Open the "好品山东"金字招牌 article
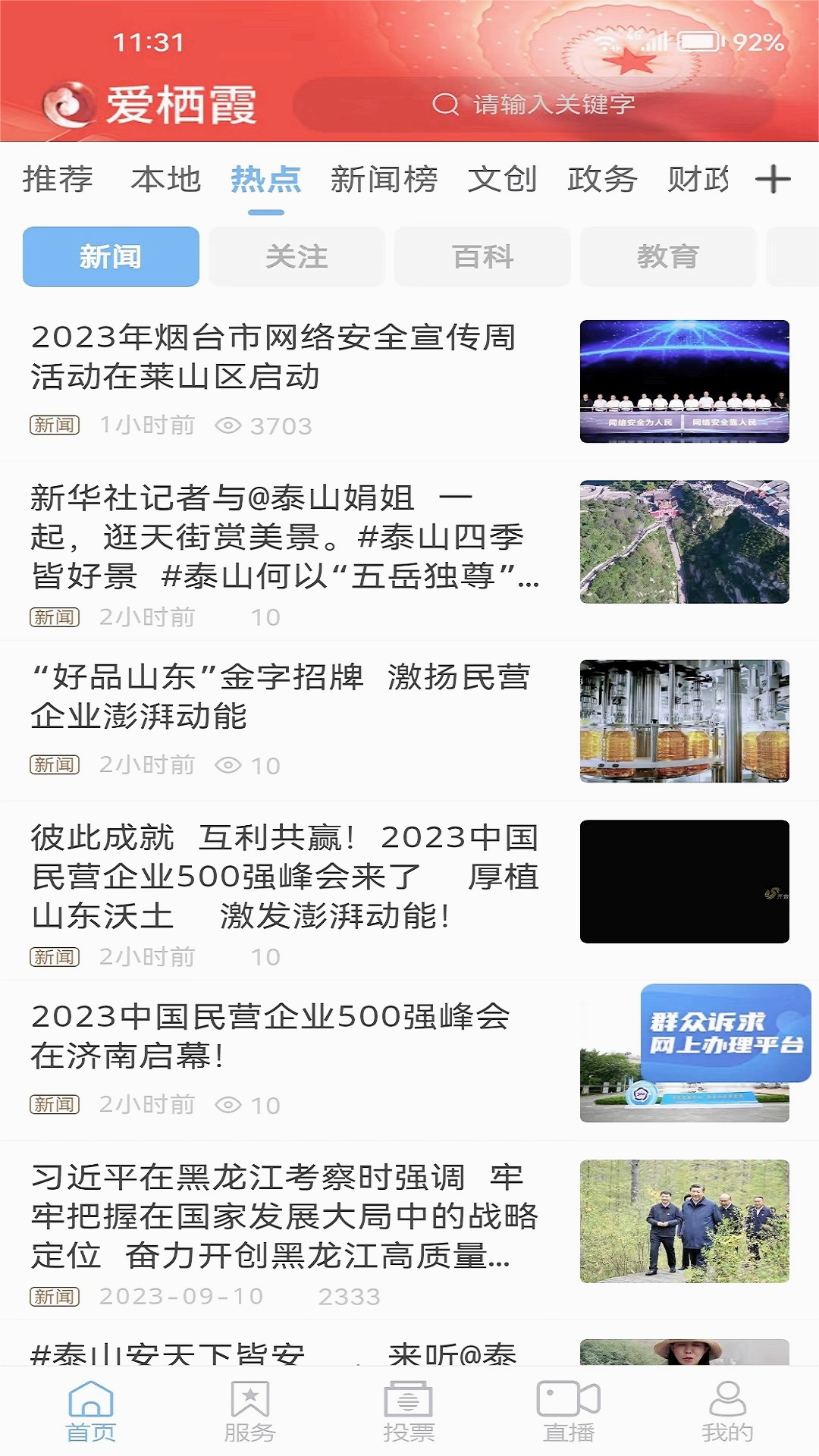Image resolution: width=819 pixels, height=1456 pixels. 281,696
